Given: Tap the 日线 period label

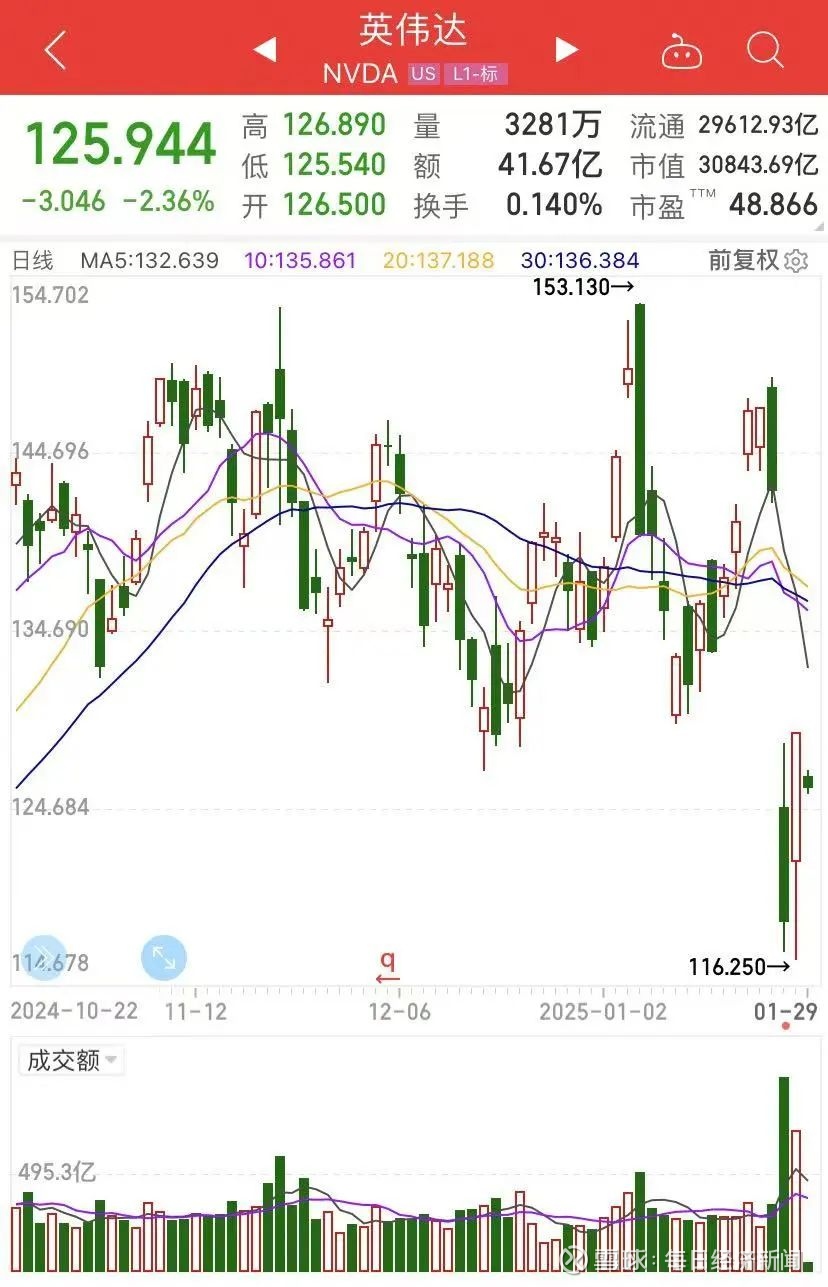Looking at the screenshot, I should point(32,262).
